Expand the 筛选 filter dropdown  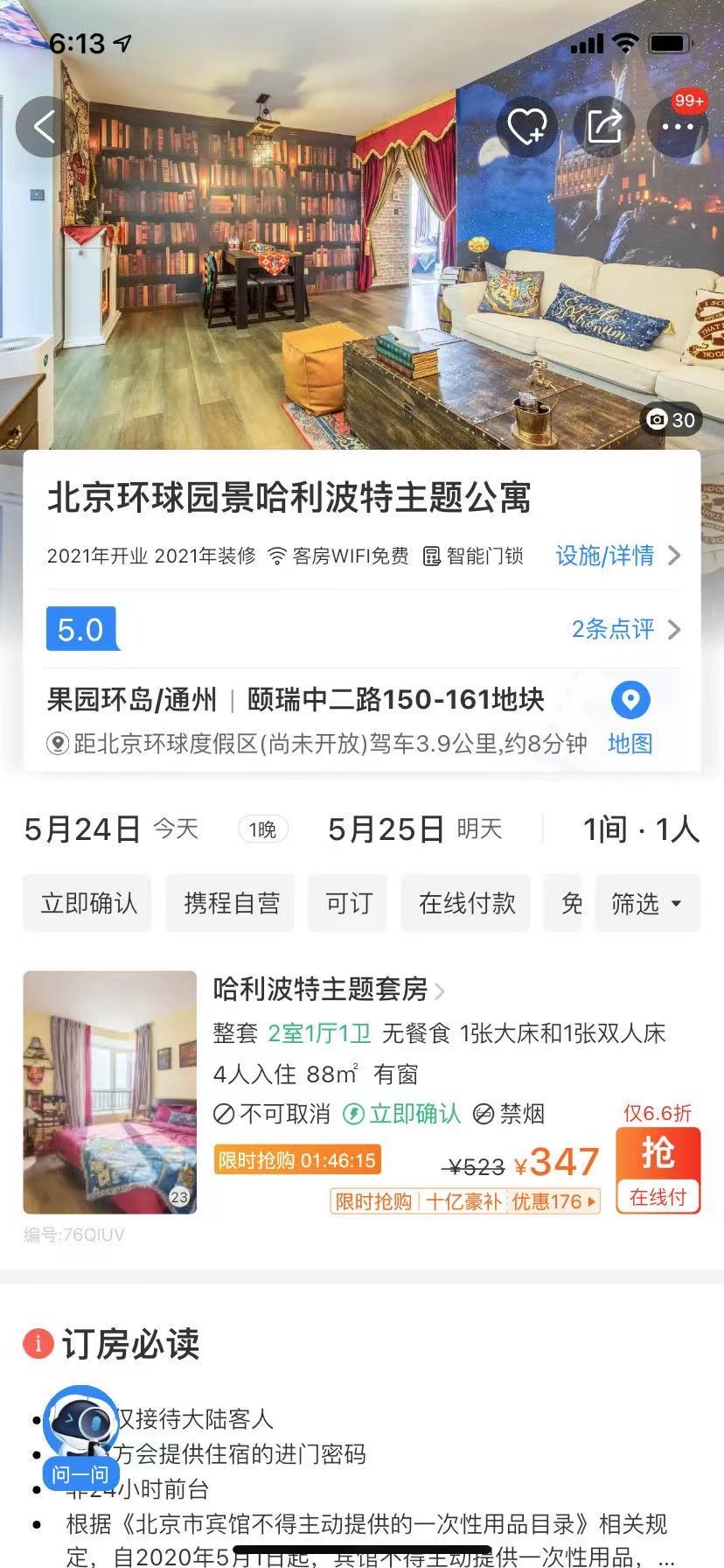(x=647, y=903)
